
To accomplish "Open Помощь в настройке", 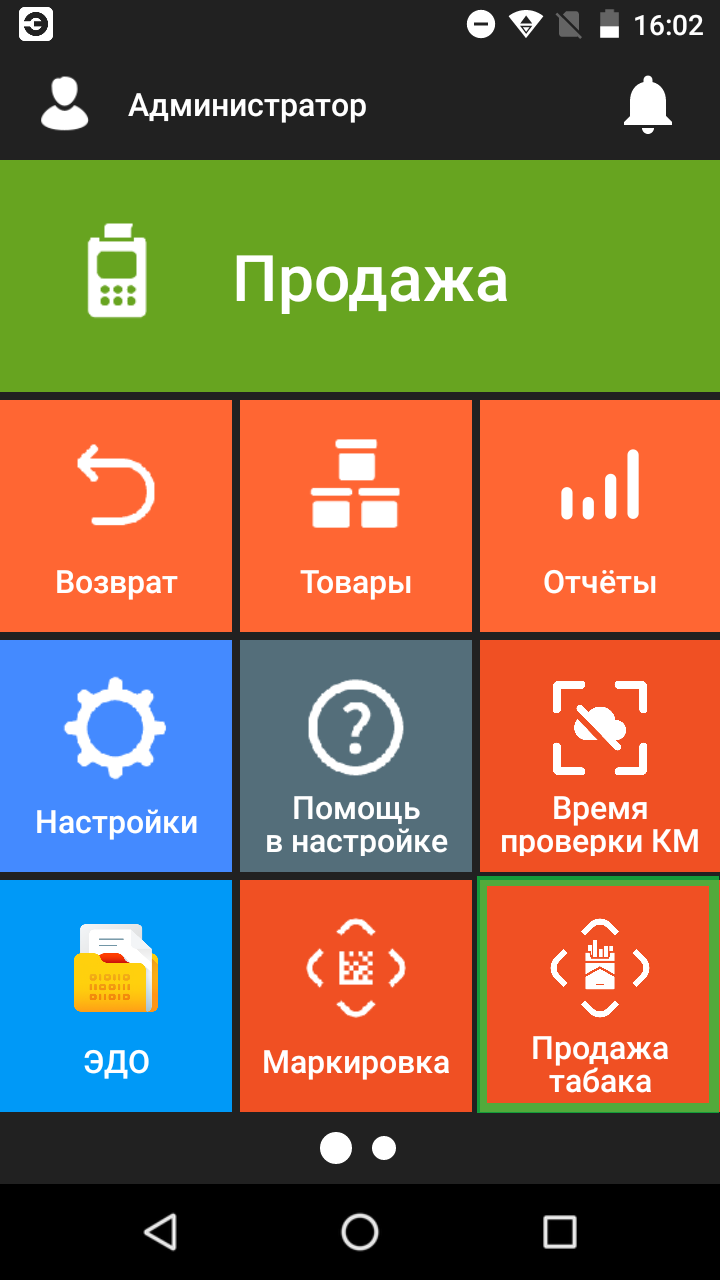I will [x=356, y=756].
